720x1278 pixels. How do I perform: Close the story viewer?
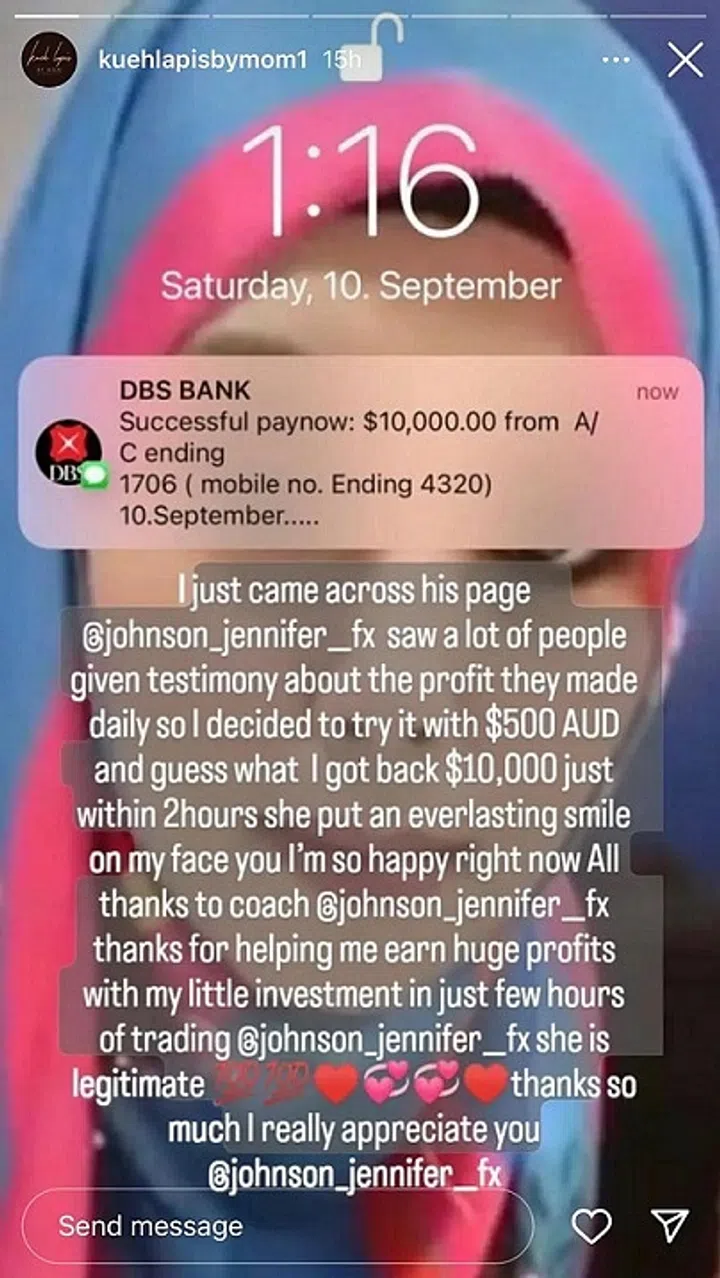[x=685, y=61]
